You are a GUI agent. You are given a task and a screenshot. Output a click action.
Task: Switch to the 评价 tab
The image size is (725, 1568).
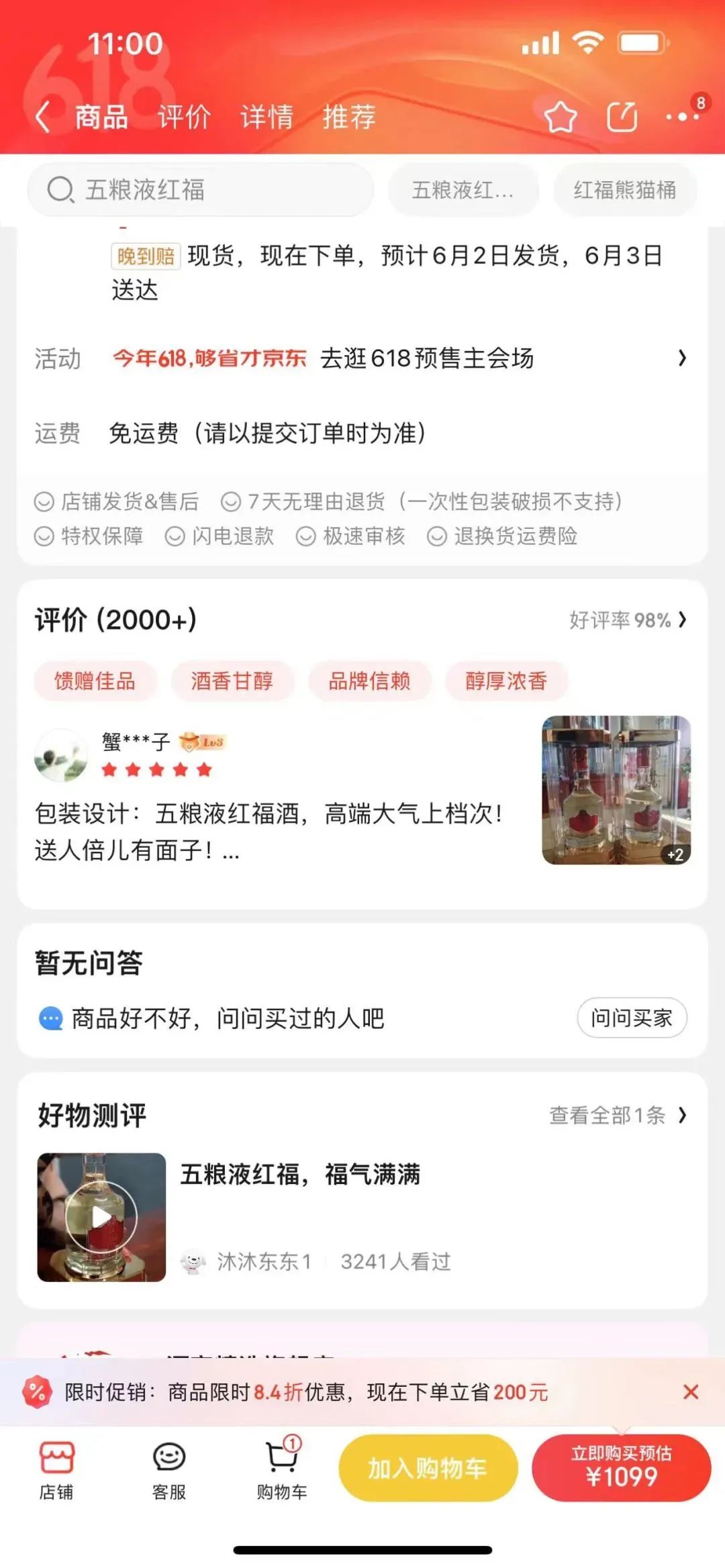pyautogui.click(x=184, y=117)
